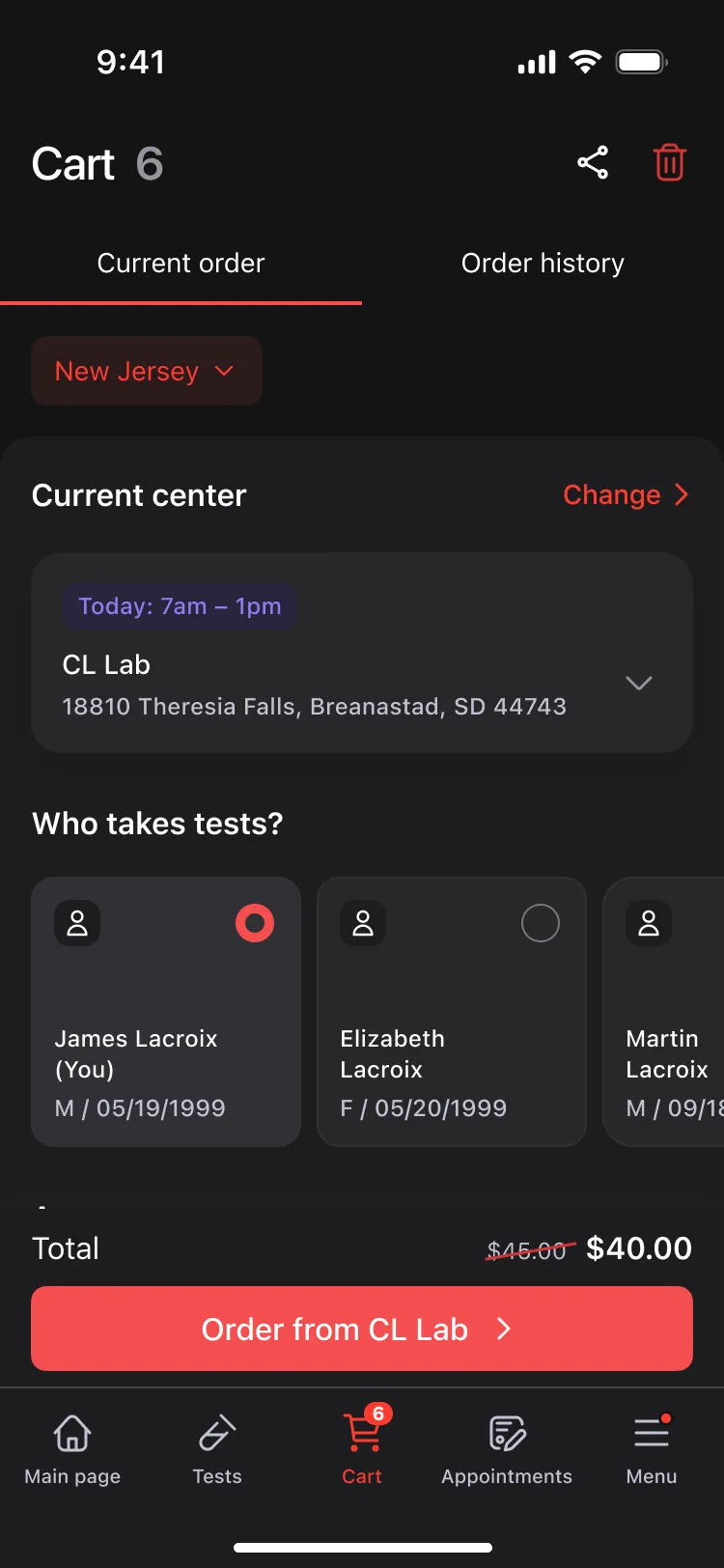Share the cart

pyautogui.click(x=593, y=163)
